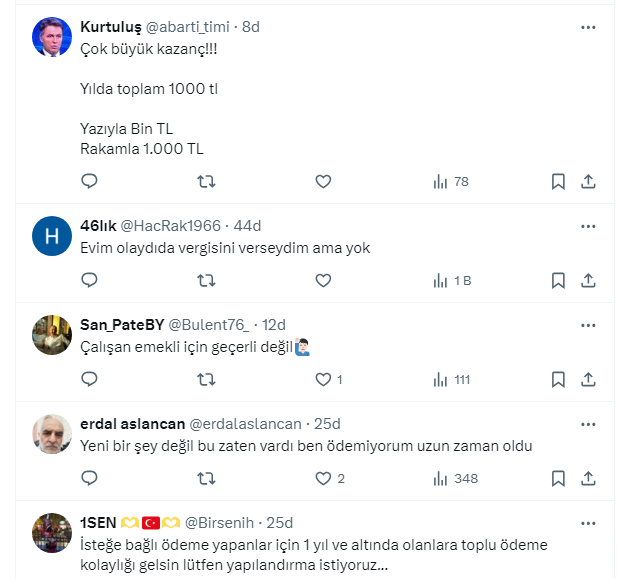Share erdal aslancan's tweet
Image resolution: width=617 pixels, height=579 pixels.
589,479
